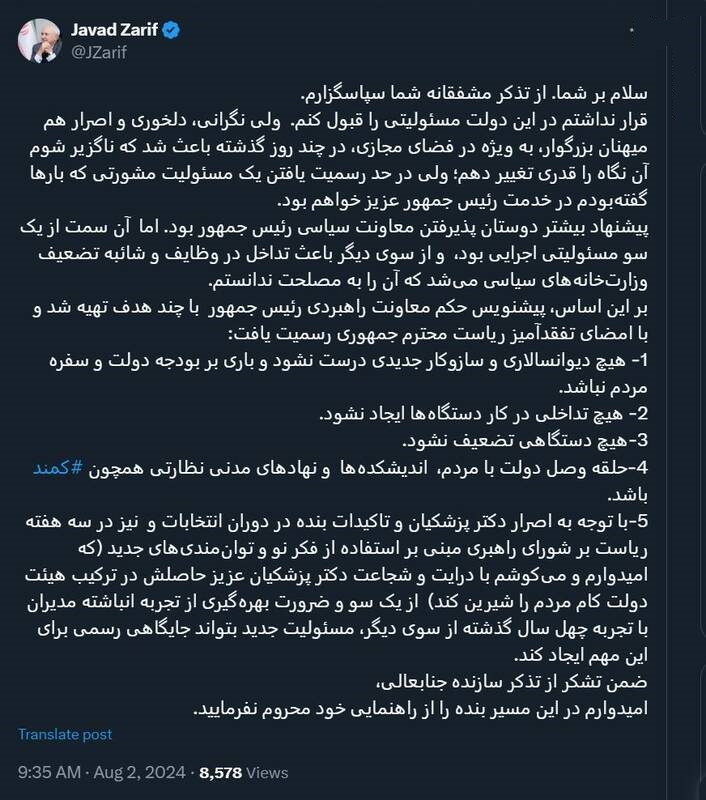The height and width of the screenshot is (800, 706).
Task: Open the post's overflow menu
Action: pos(632,30)
